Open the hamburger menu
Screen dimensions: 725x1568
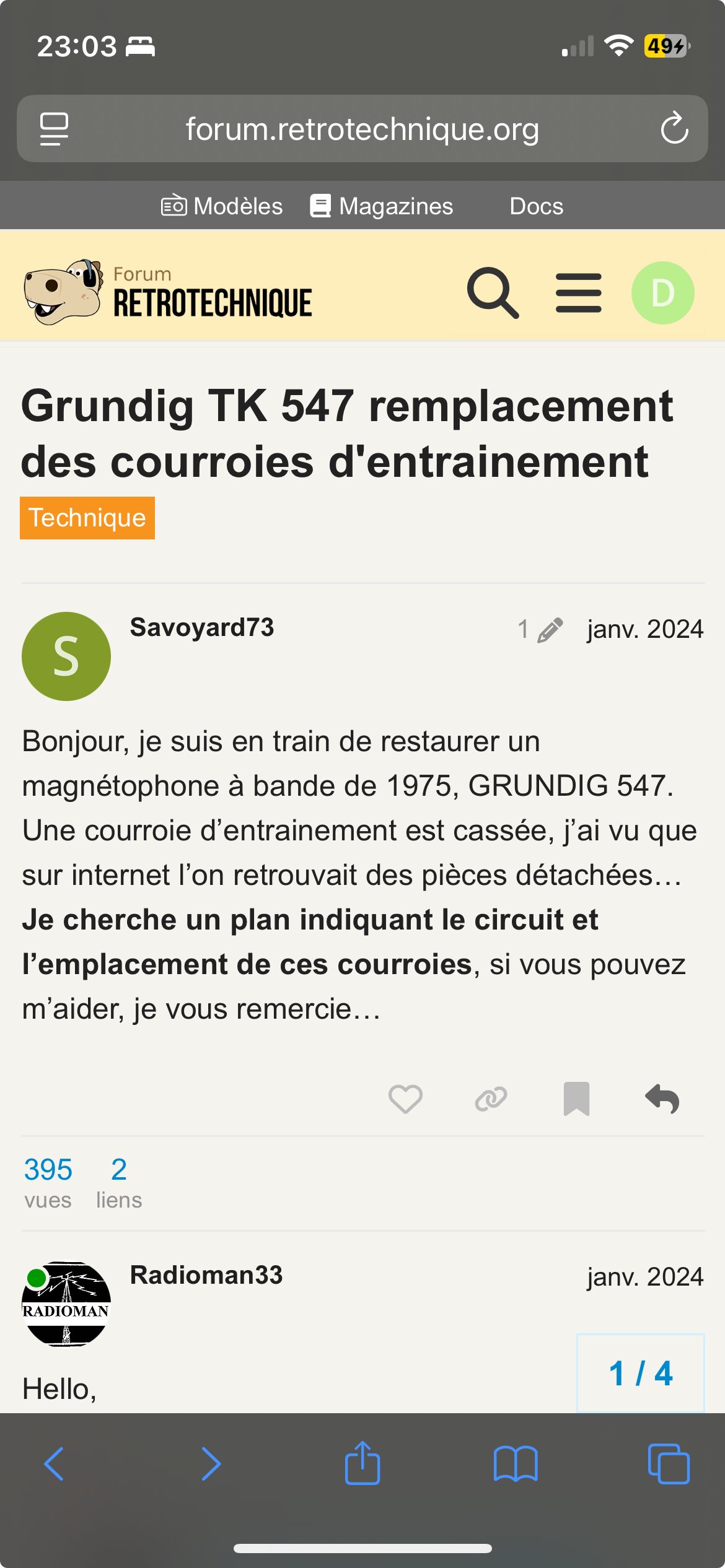click(x=578, y=293)
